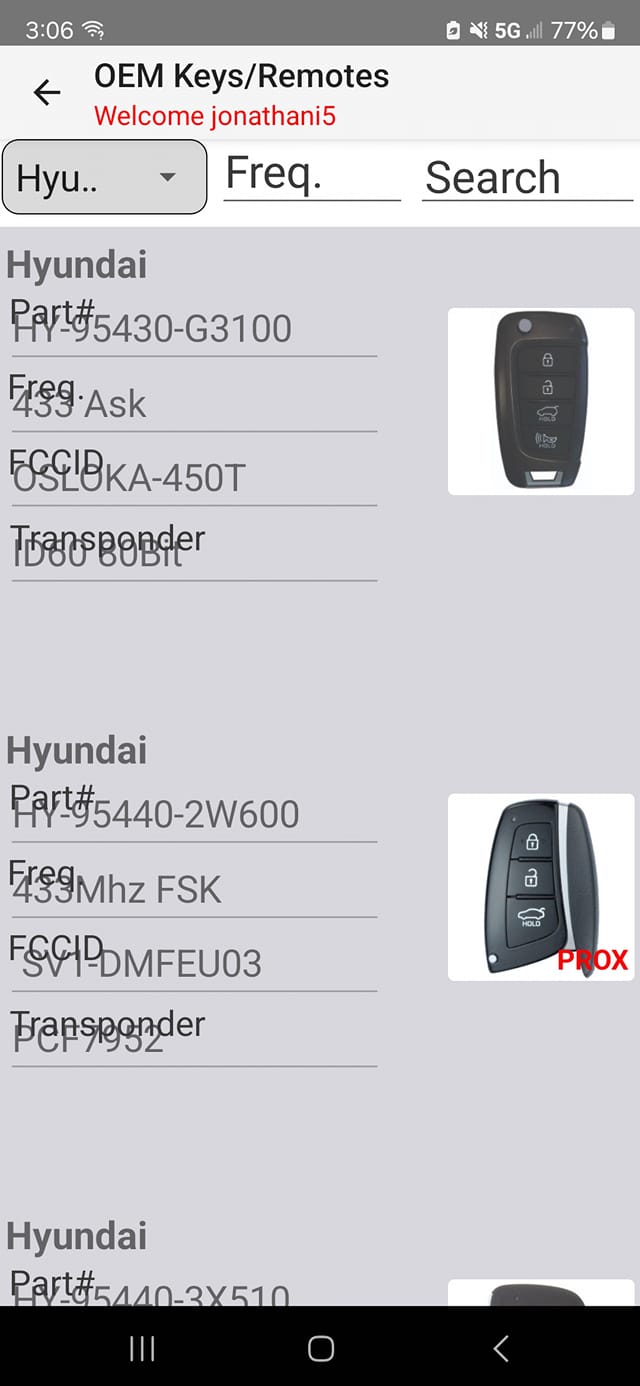Go back using the app bar arrow

click(47, 93)
